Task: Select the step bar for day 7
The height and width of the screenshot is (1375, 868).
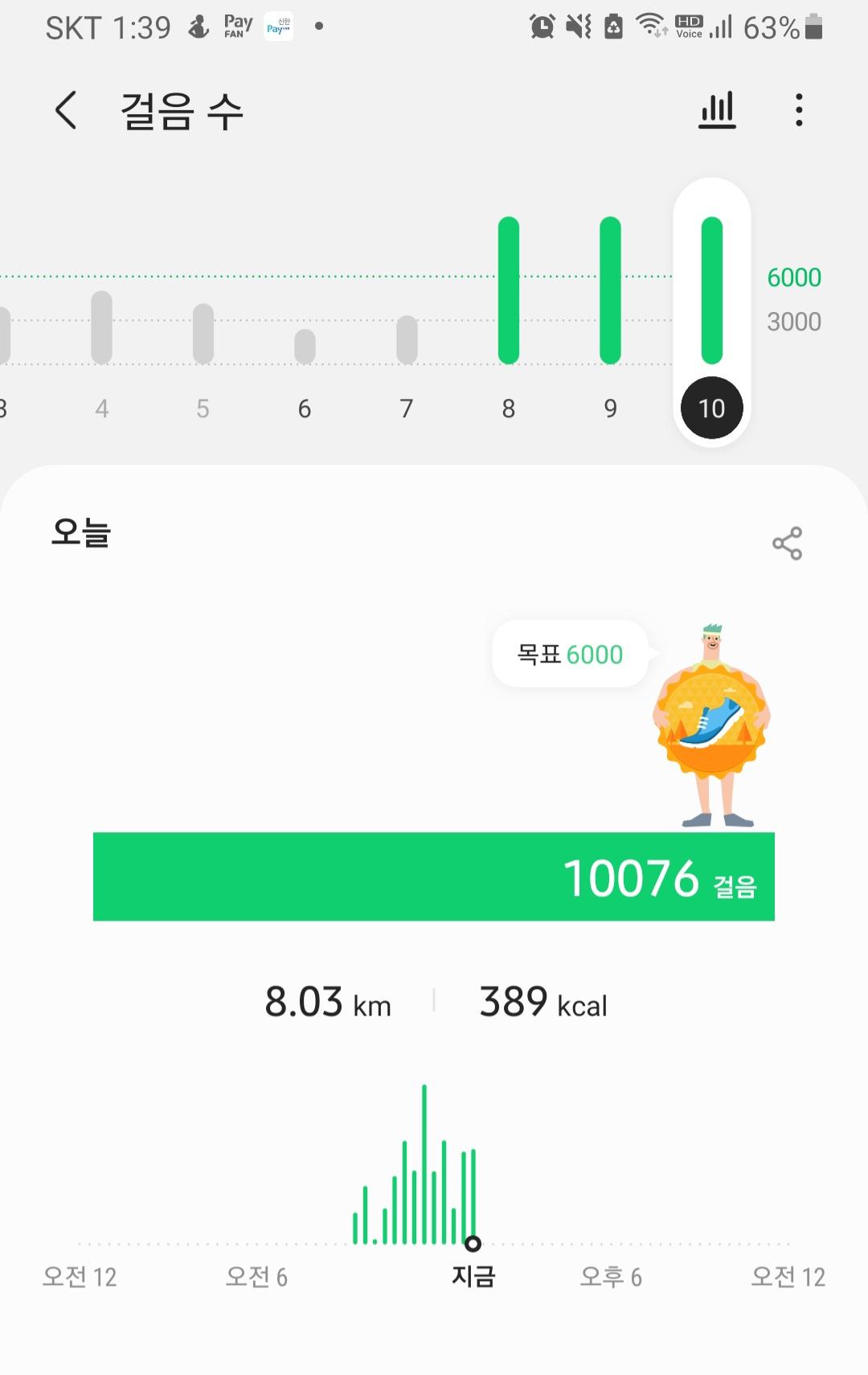Action: pyautogui.click(x=407, y=339)
